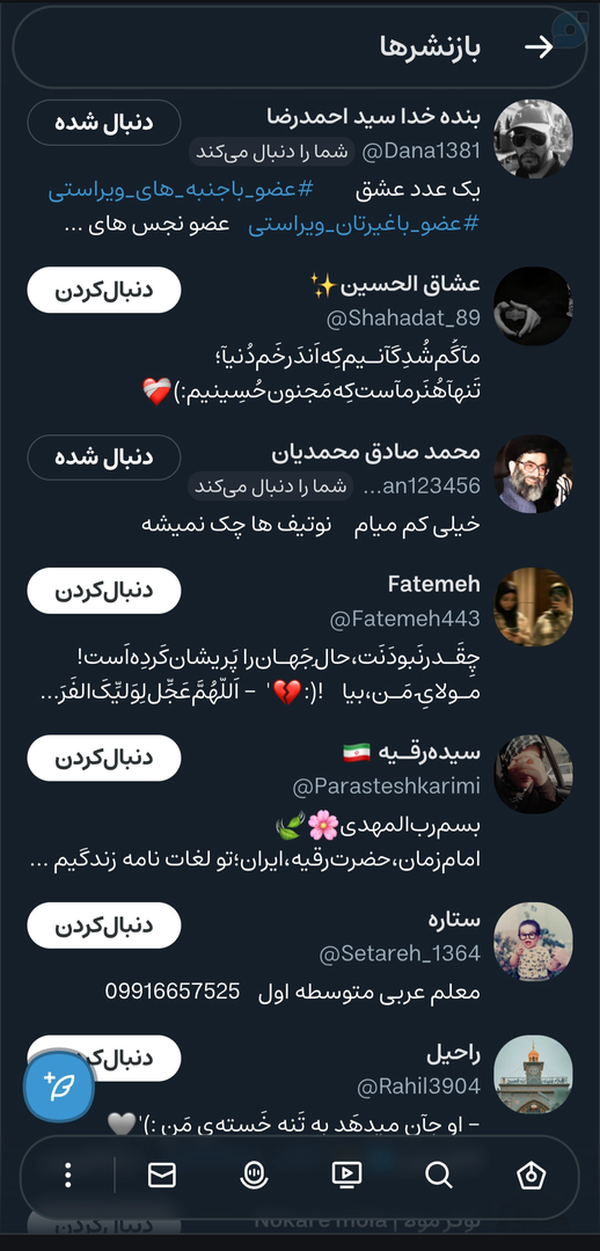Image resolution: width=600 pixels, height=1251 pixels.
Task: Follow Fatemeh
Action: pyautogui.click(x=104, y=590)
